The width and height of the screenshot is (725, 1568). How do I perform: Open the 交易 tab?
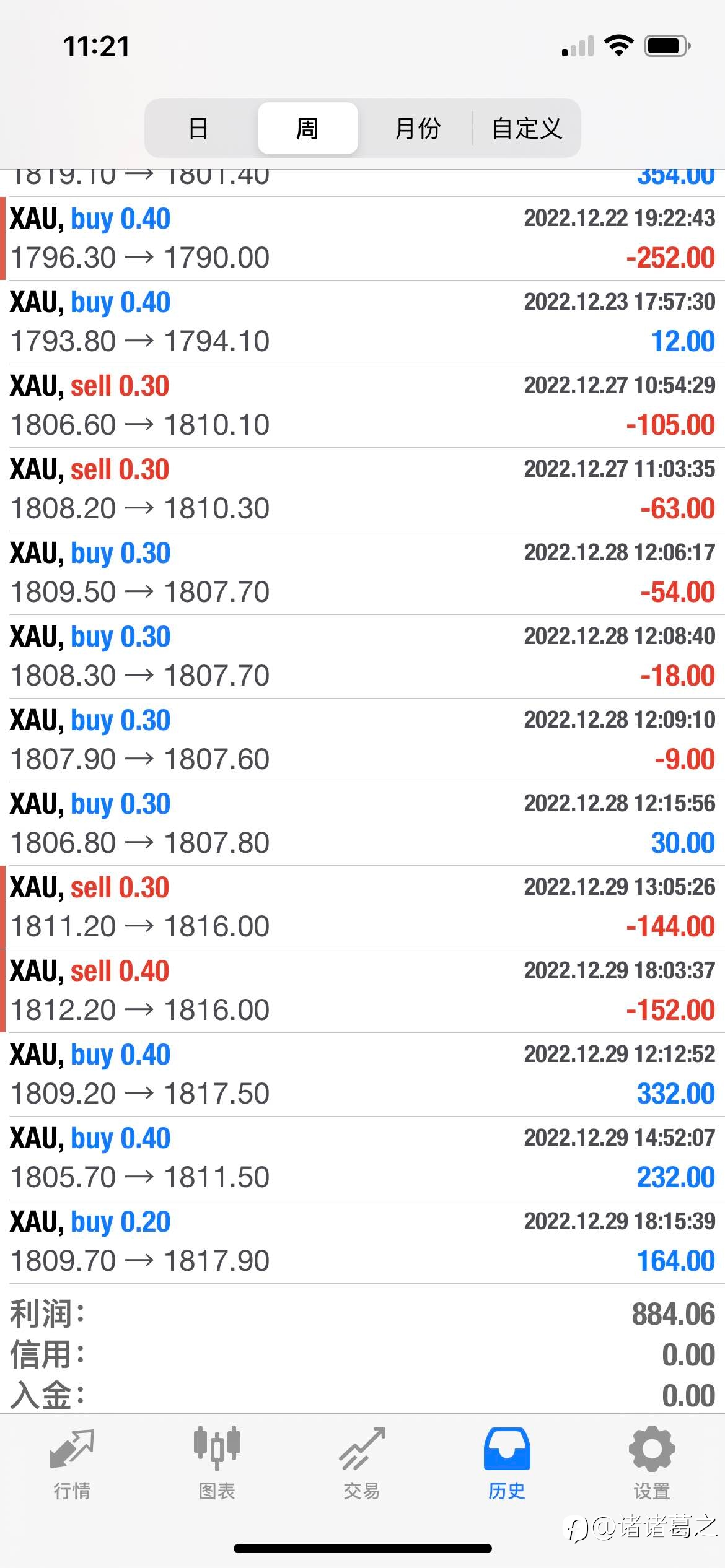pos(362,1463)
